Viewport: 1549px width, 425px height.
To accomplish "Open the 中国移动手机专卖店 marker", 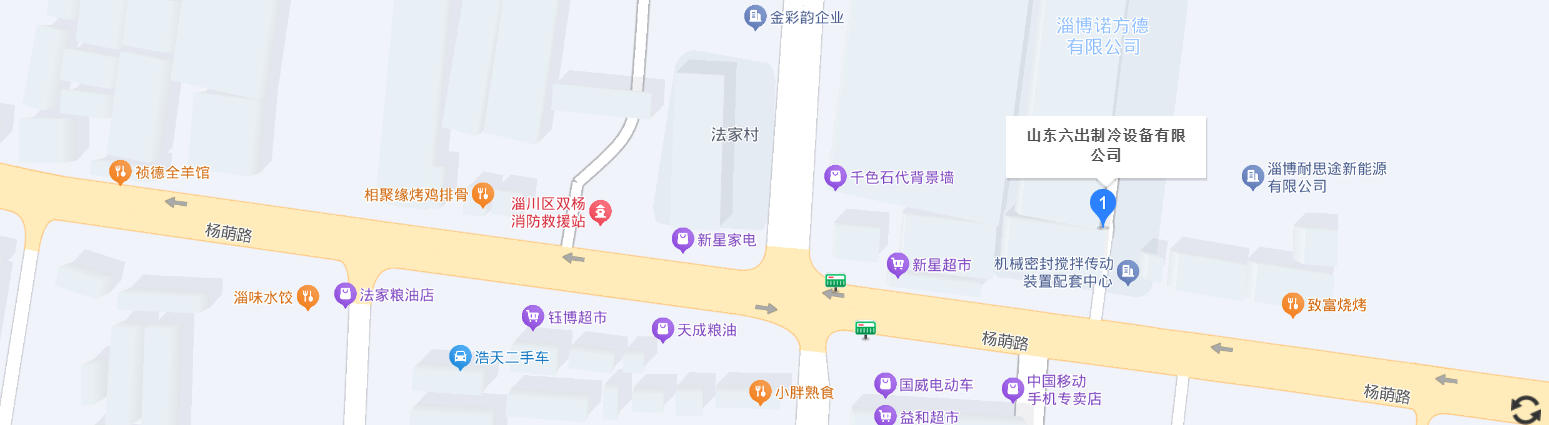I will [1012, 388].
